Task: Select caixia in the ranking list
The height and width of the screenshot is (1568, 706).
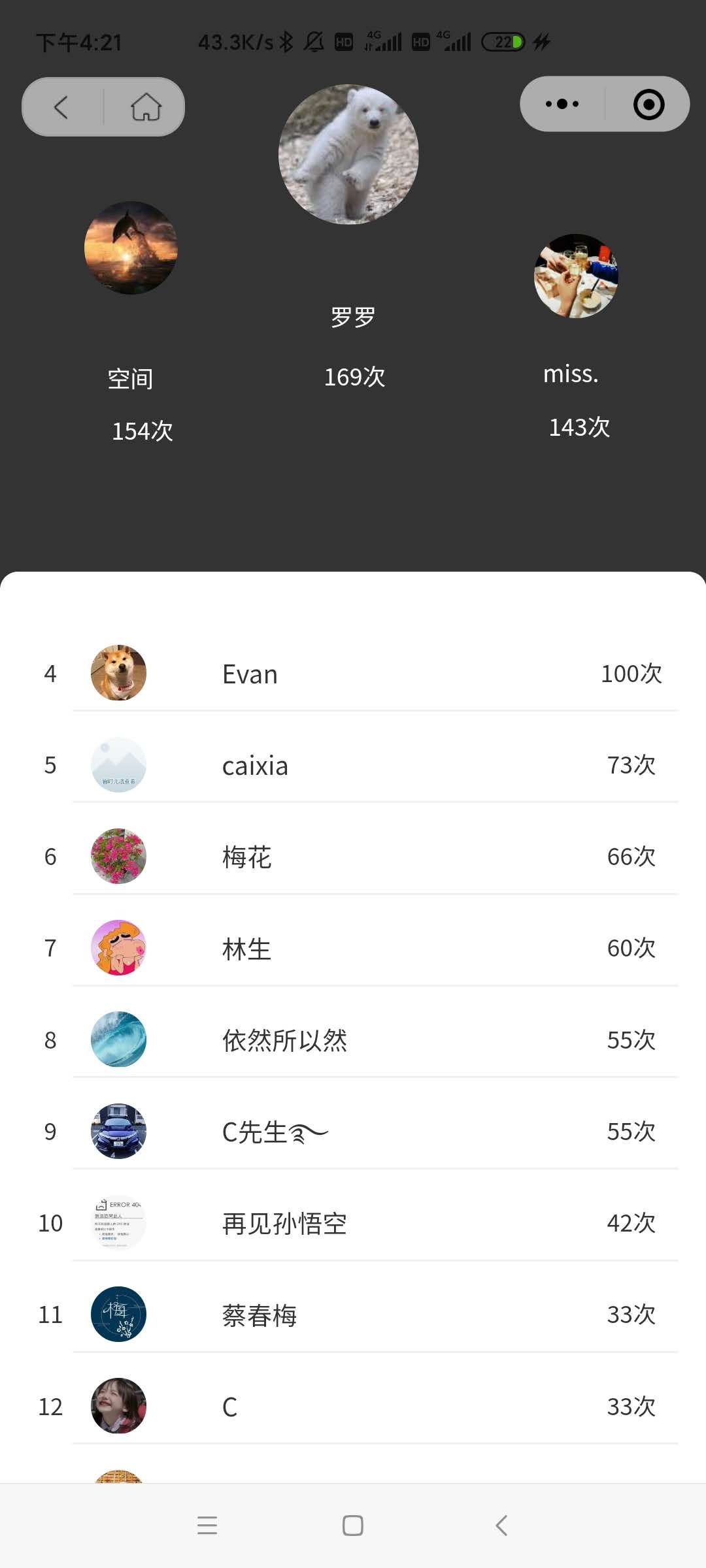Action: 375,765
